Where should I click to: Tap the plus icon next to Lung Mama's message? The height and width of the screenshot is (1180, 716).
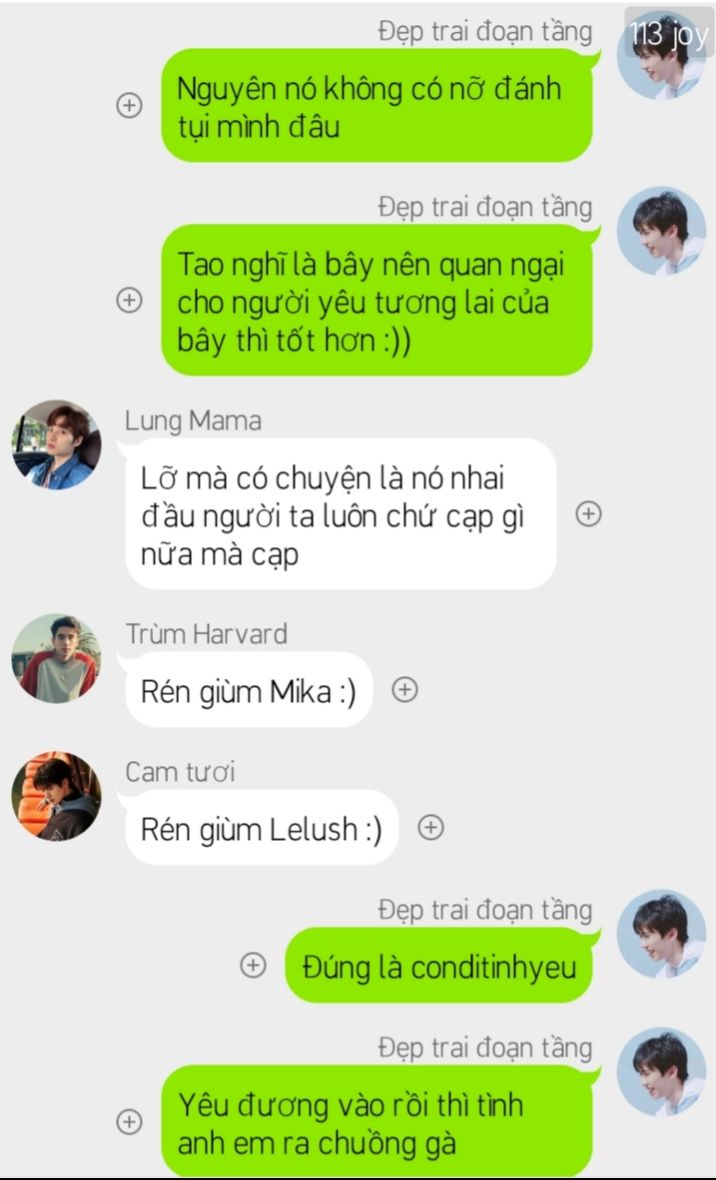pos(588,514)
